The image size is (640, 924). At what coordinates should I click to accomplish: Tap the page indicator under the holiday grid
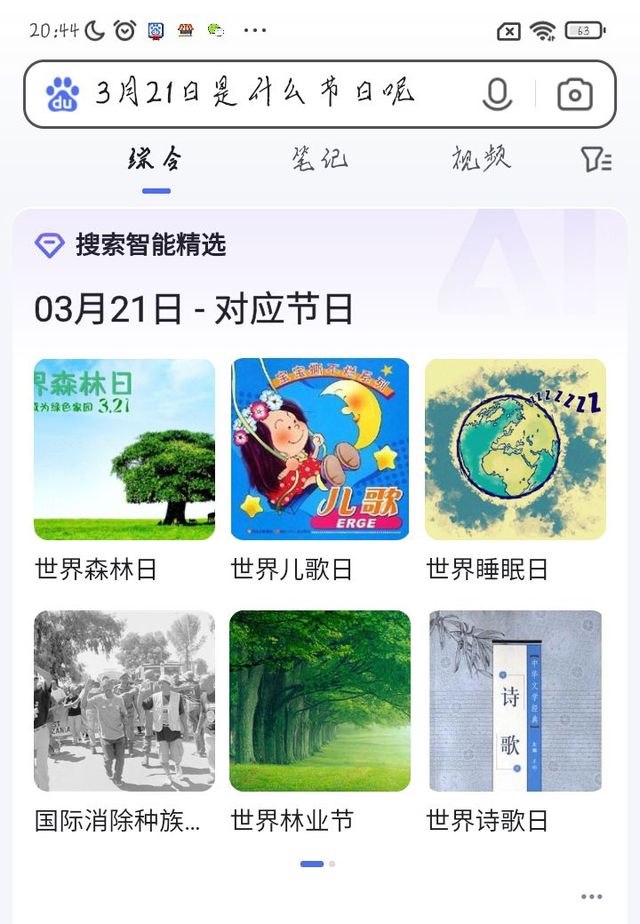pyautogui.click(x=318, y=864)
